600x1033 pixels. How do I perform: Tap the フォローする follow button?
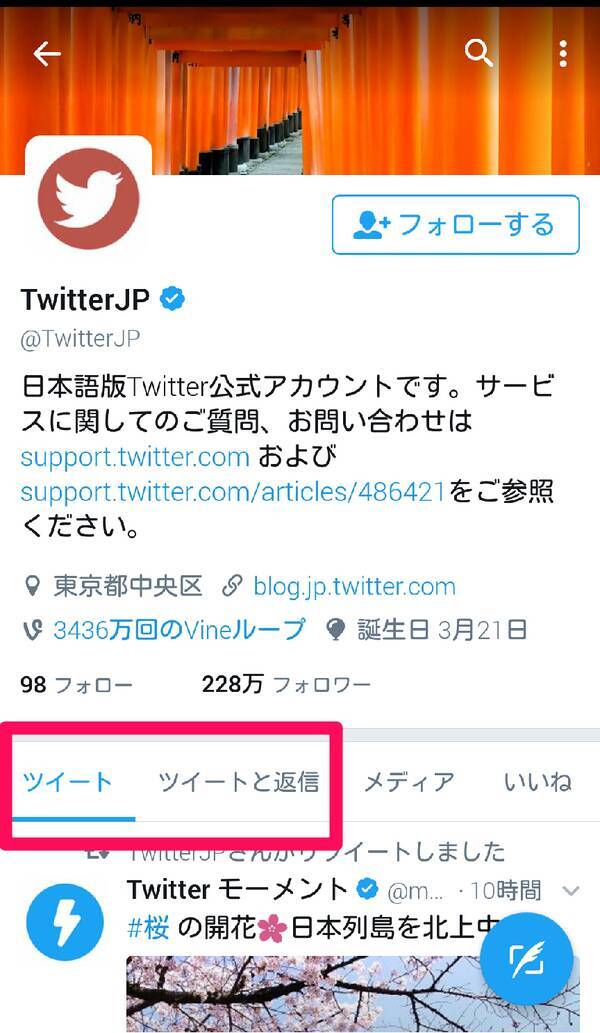pyautogui.click(x=455, y=225)
